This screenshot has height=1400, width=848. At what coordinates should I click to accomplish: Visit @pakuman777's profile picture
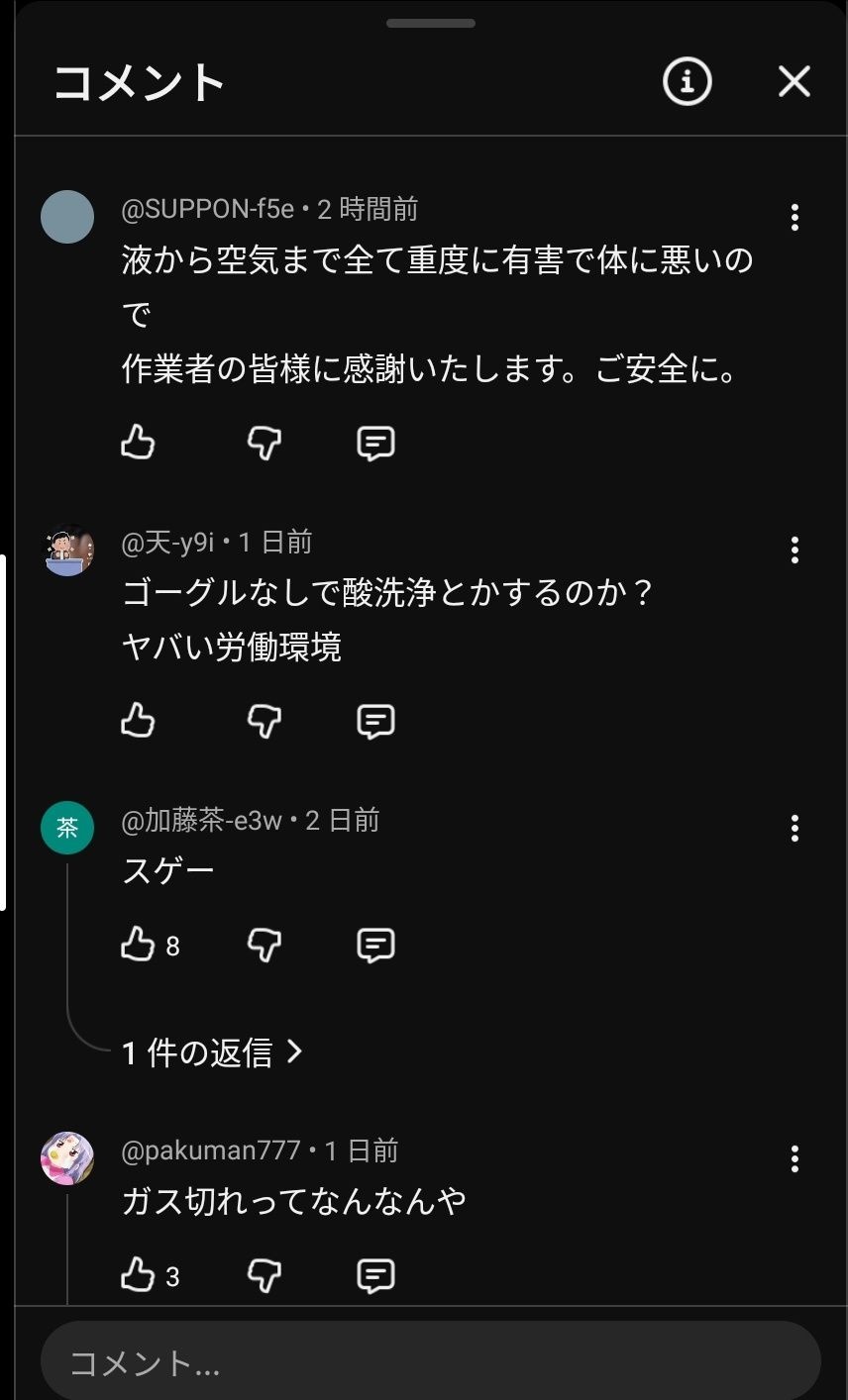pos(67,1158)
